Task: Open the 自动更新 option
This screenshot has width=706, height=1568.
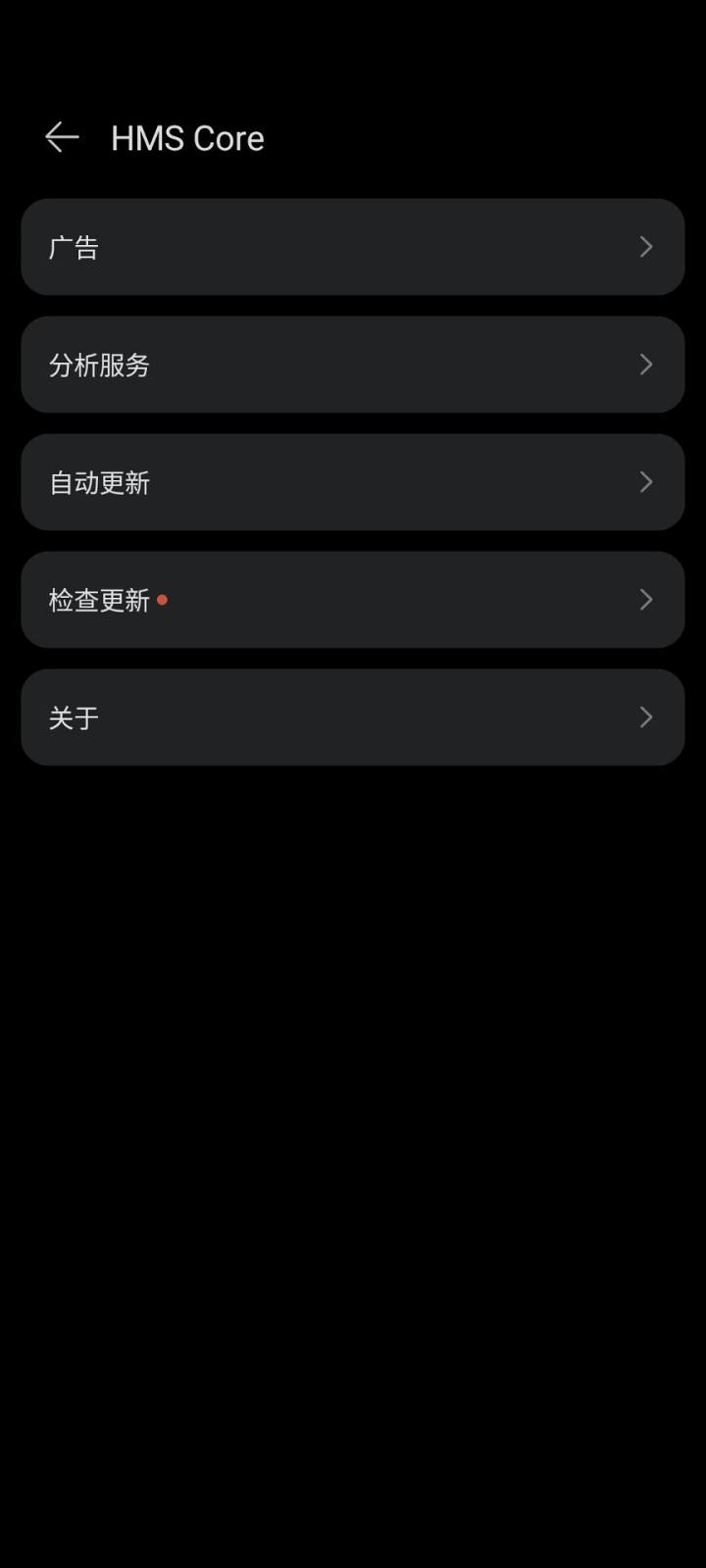Action: 352,482
